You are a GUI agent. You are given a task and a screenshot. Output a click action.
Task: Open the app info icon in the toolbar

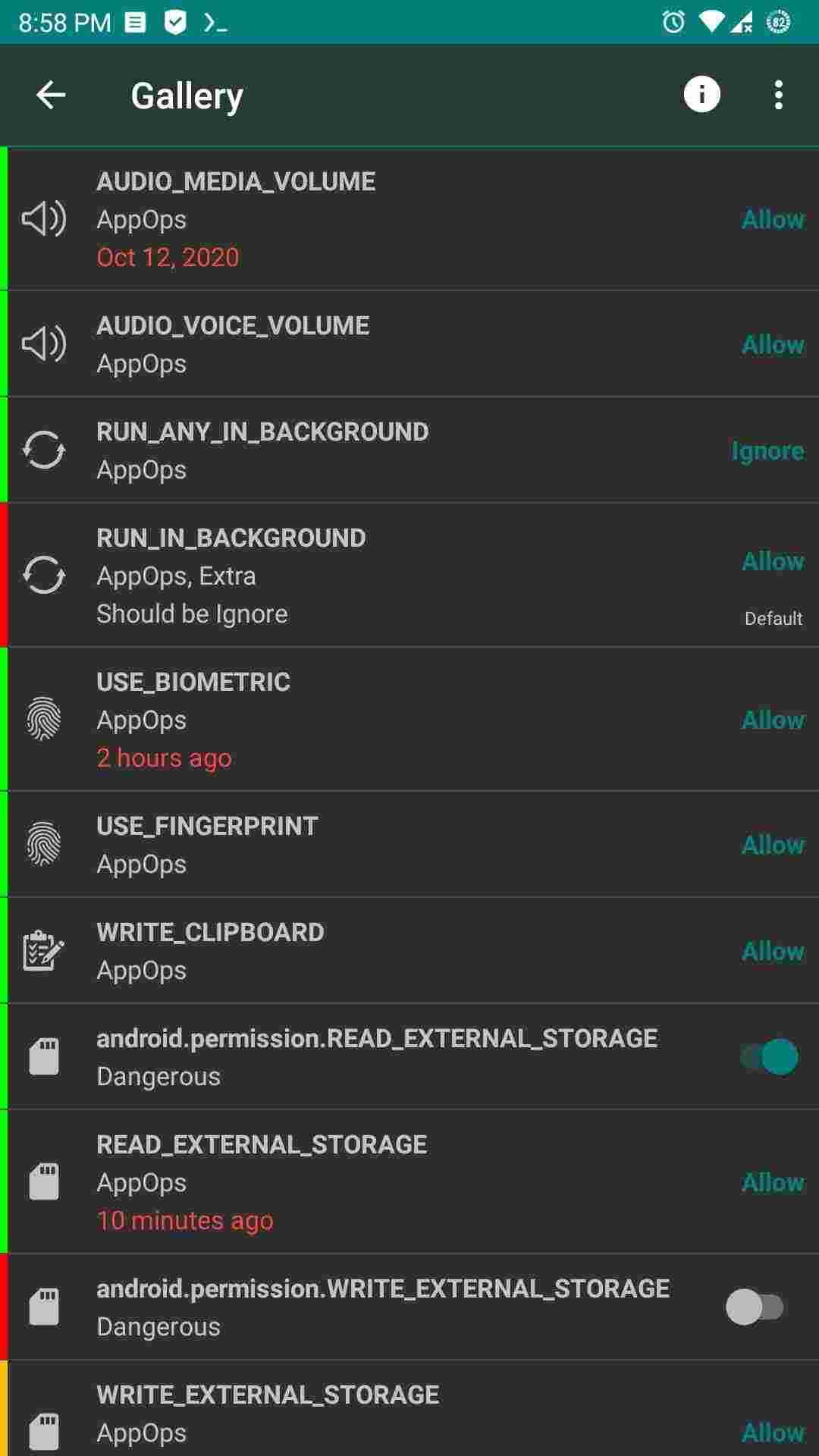(x=700, y=94)
